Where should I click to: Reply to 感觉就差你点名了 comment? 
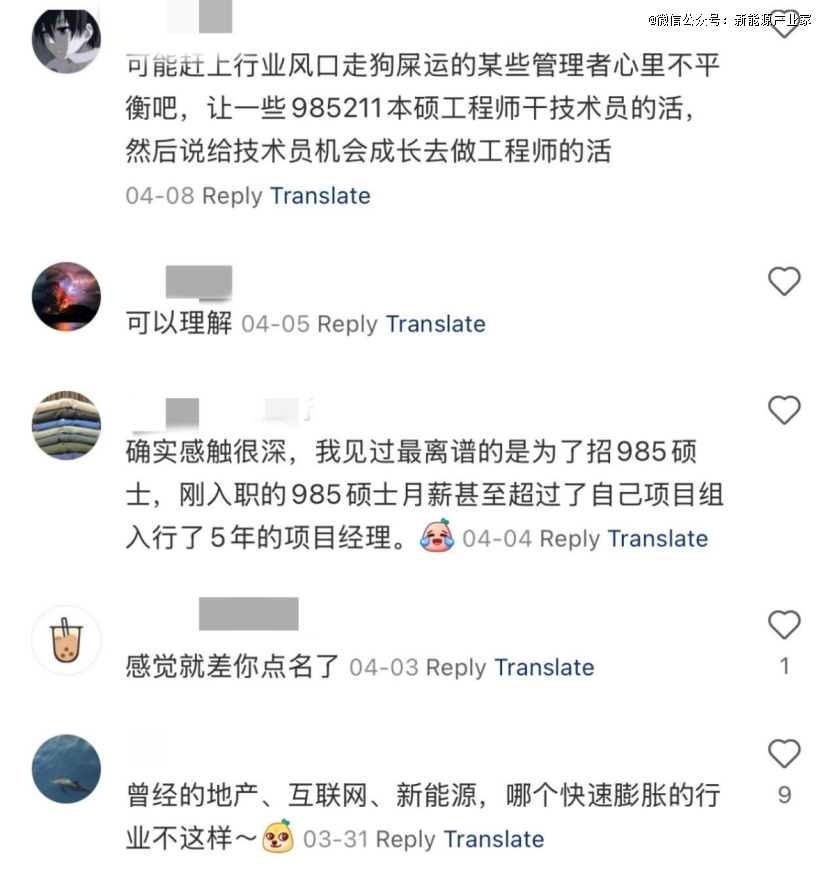(456, 667)
